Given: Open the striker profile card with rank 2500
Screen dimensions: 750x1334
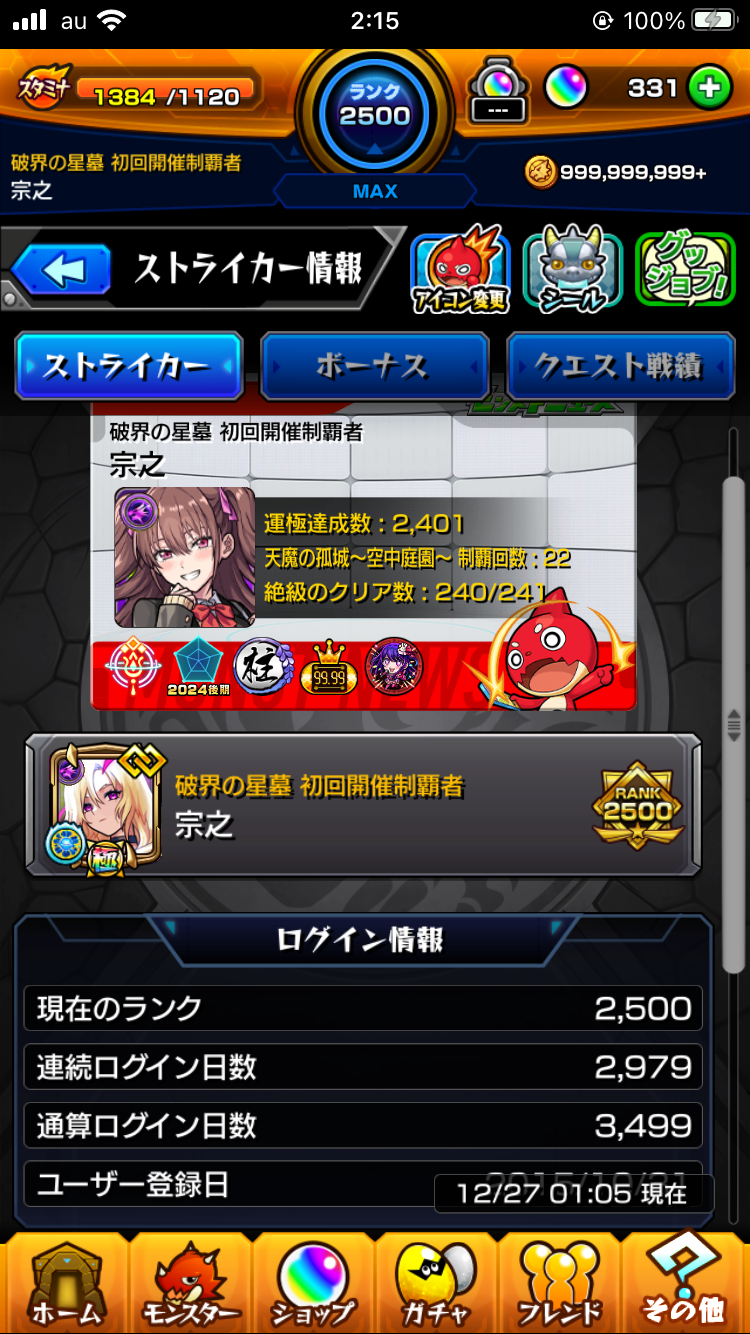Looking at the screenshot, I should [x=363, y=806].
